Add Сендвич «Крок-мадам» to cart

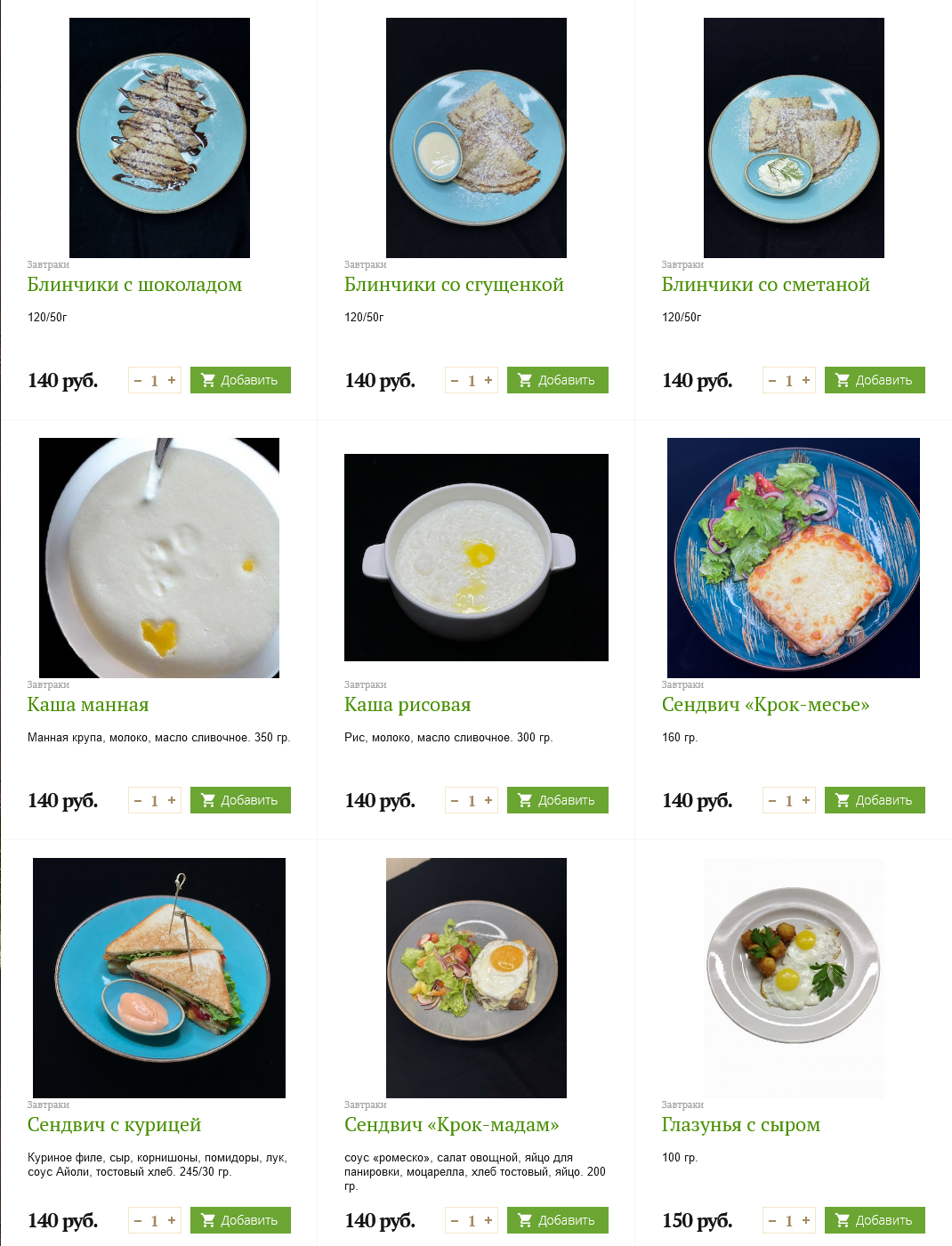point(557,1220)
